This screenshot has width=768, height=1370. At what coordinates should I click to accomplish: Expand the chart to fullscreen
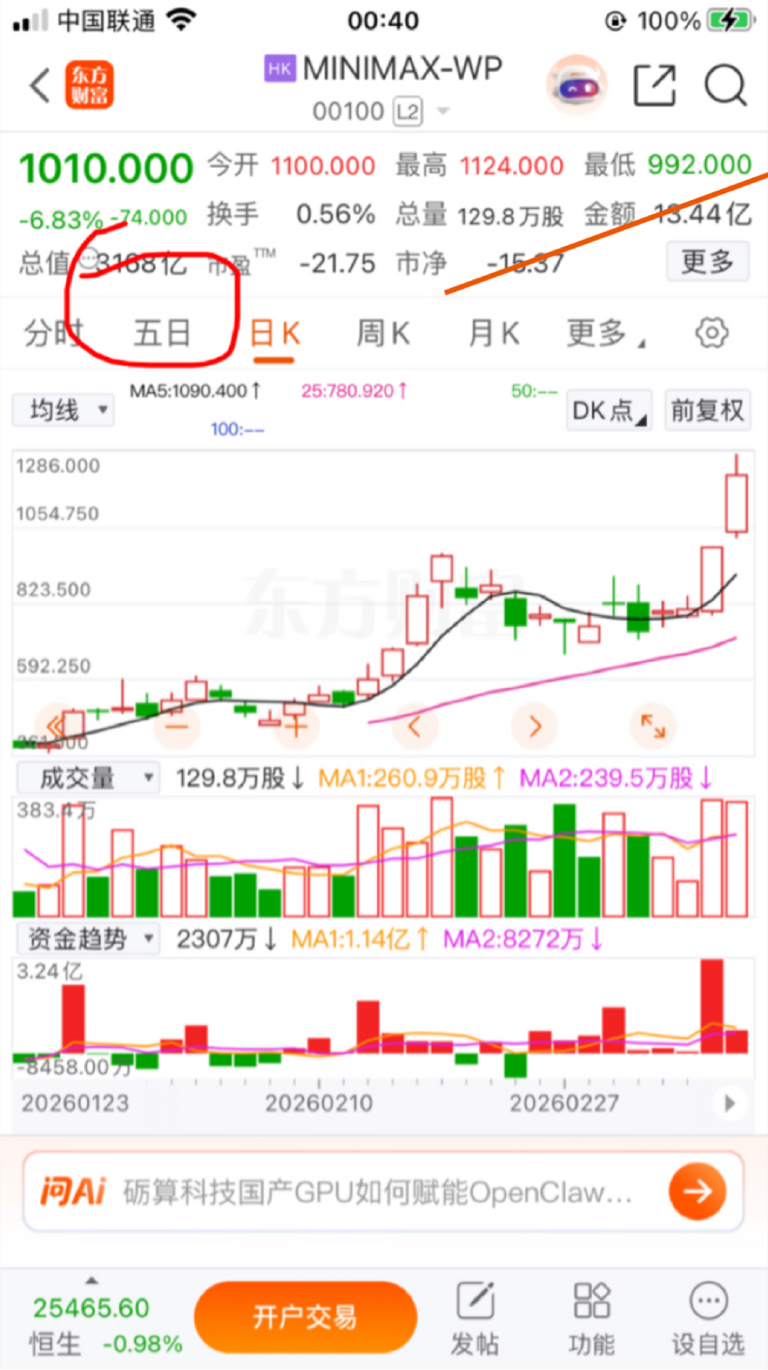652,726
